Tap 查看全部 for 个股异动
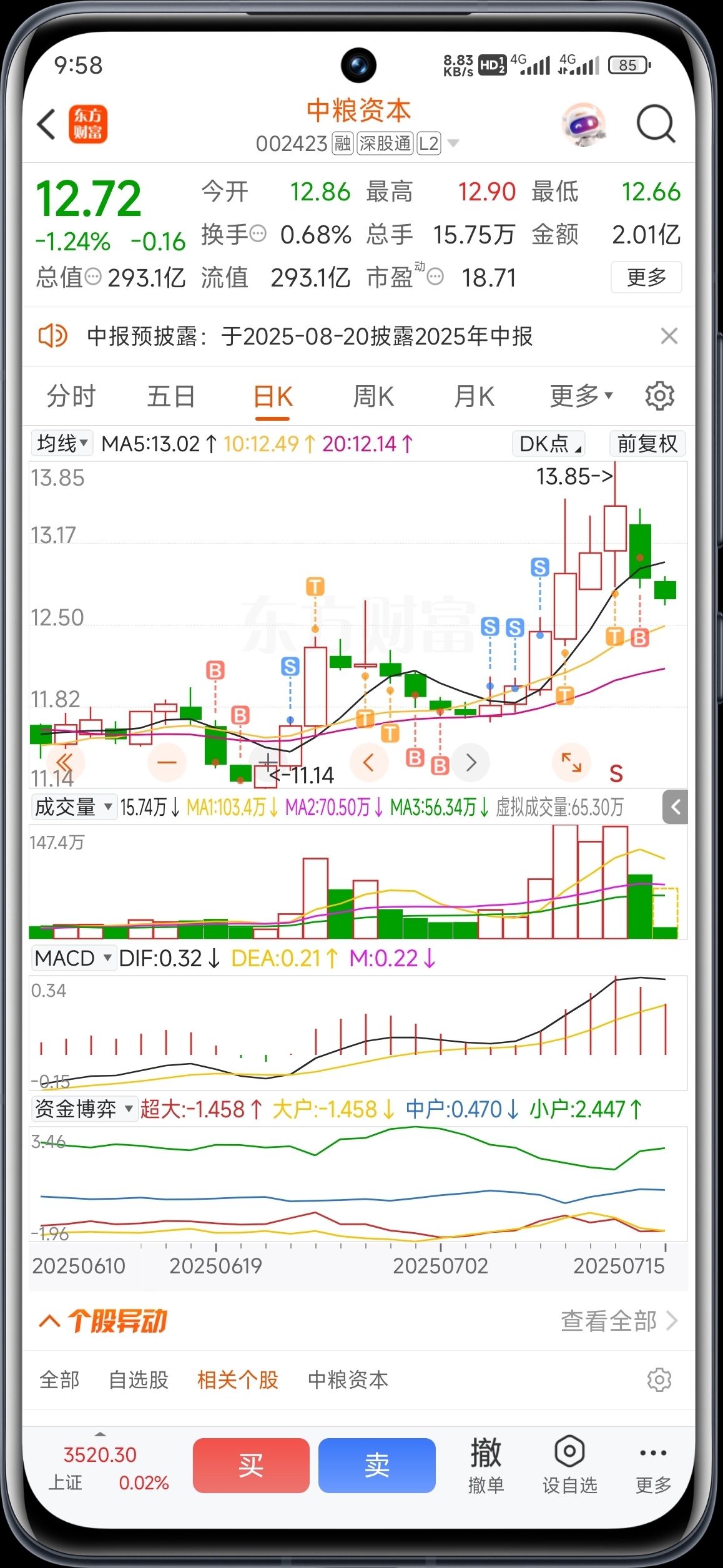 coord(619,1321)
